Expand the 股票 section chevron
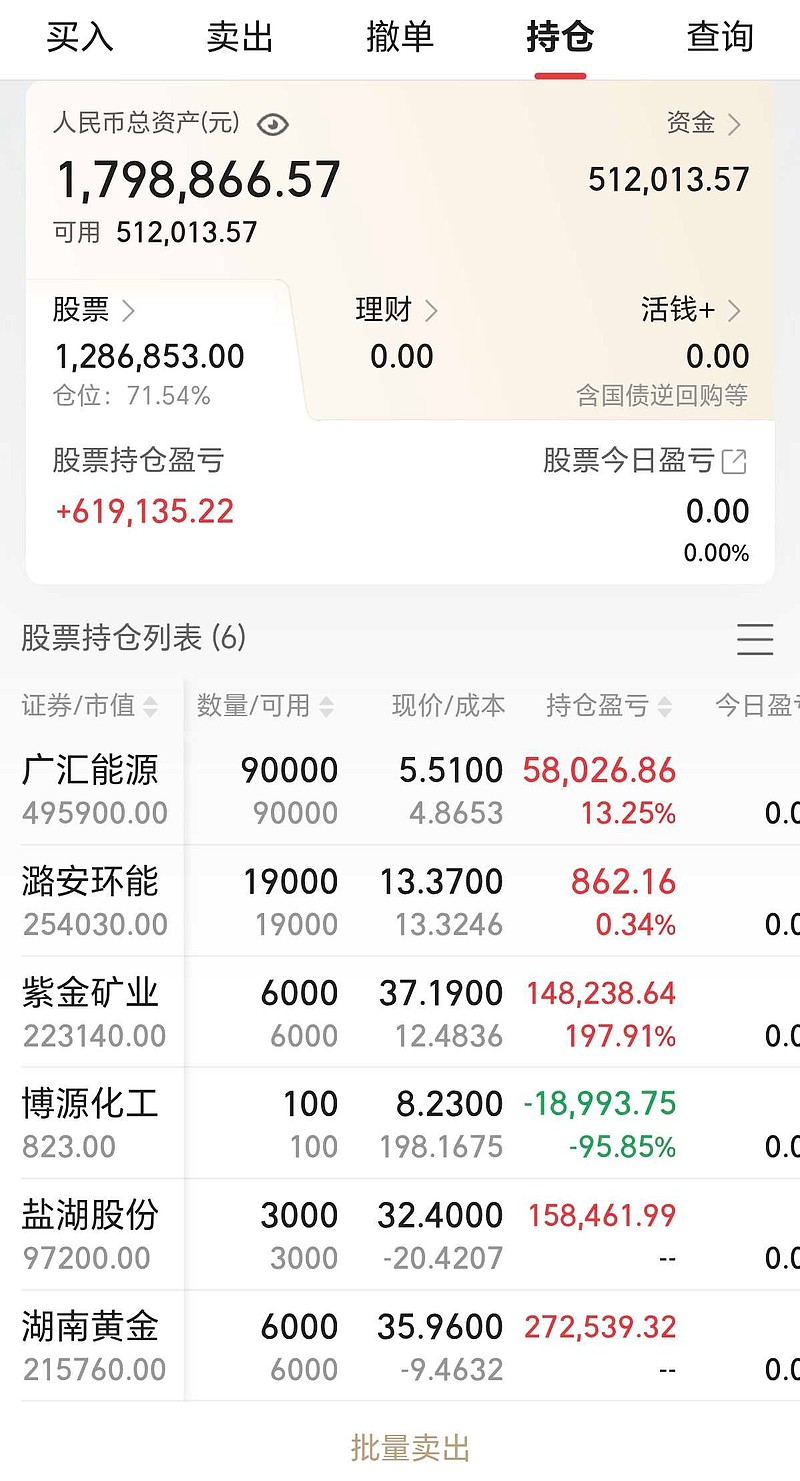The image size is (800, 1481). pos(128,311)
